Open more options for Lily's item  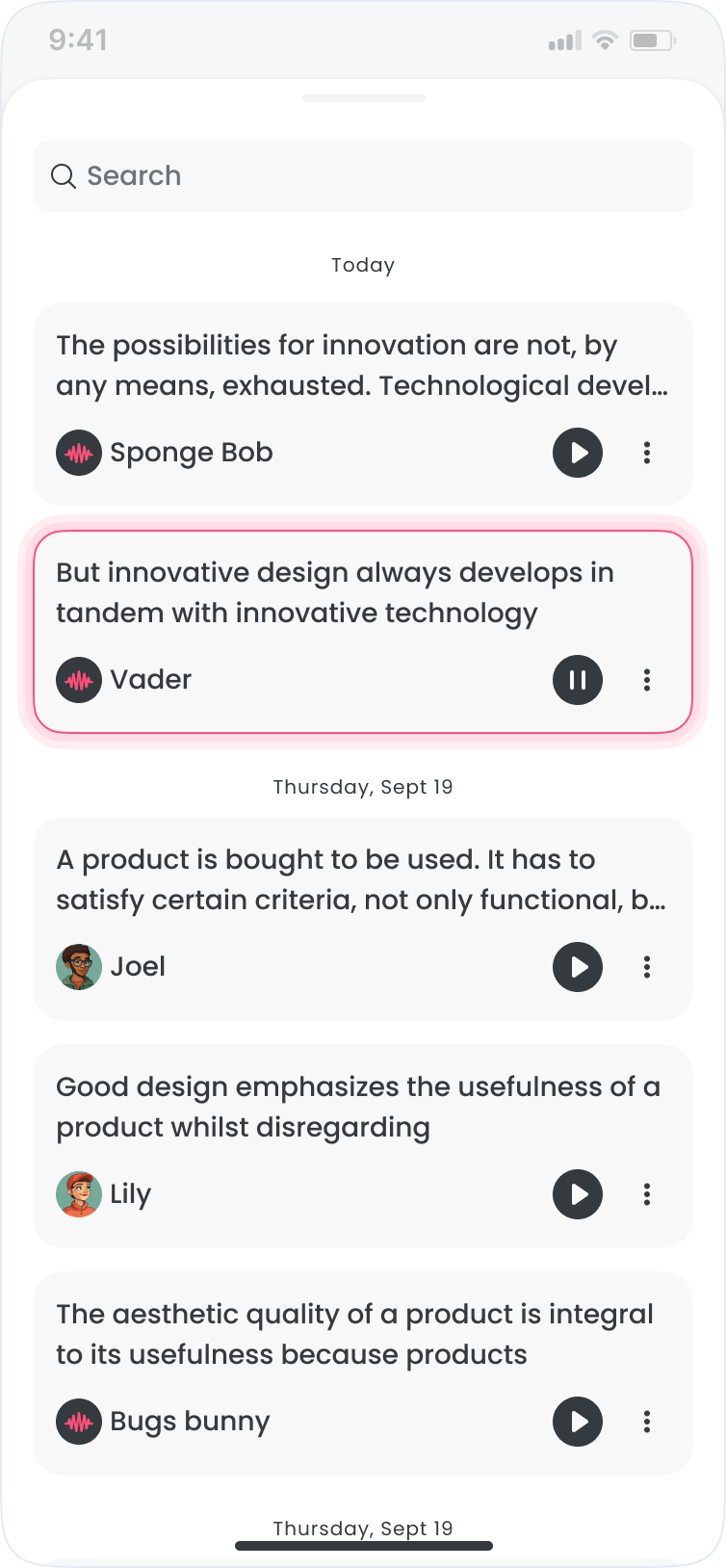point(647,1194)
